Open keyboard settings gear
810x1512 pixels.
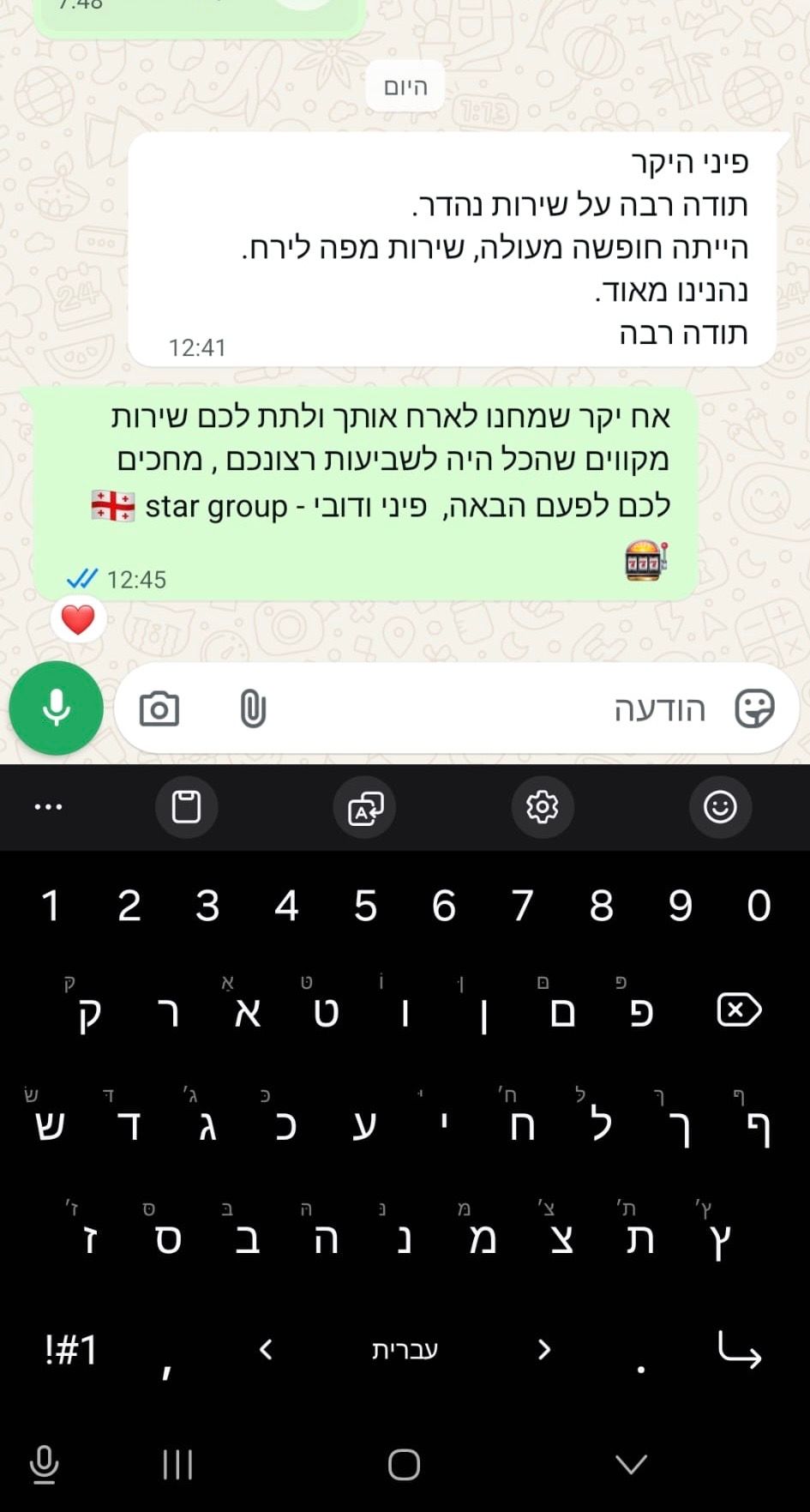click(543, 807)
